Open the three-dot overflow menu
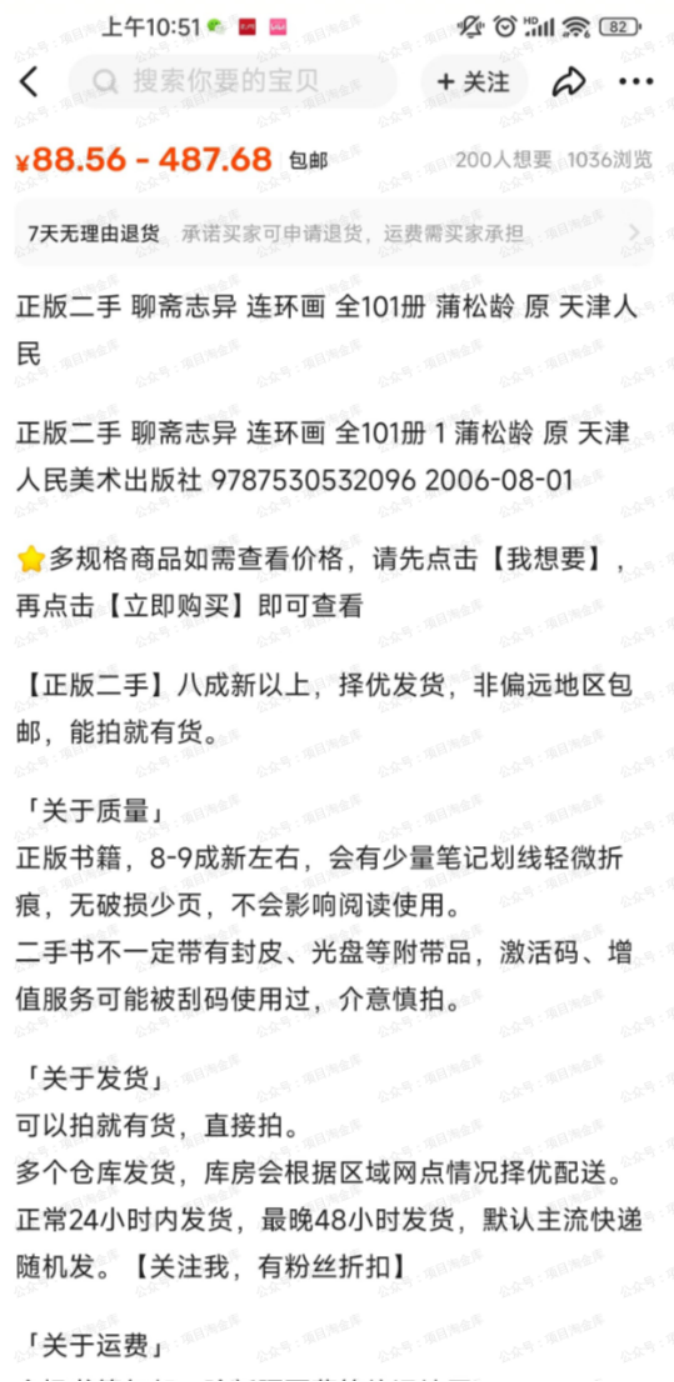 click(x=636, y=82)
